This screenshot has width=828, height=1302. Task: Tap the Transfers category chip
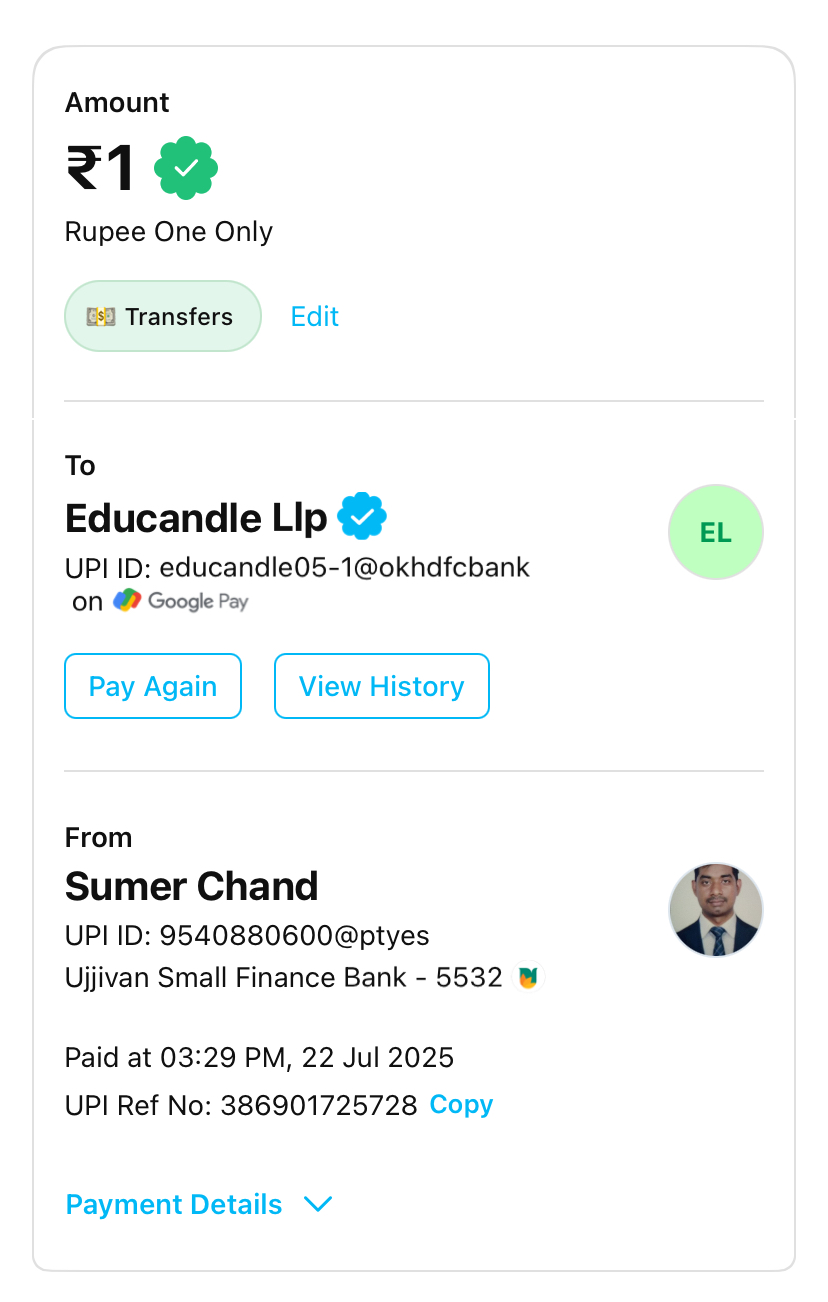pyautogui.click(x=163, y=317)
